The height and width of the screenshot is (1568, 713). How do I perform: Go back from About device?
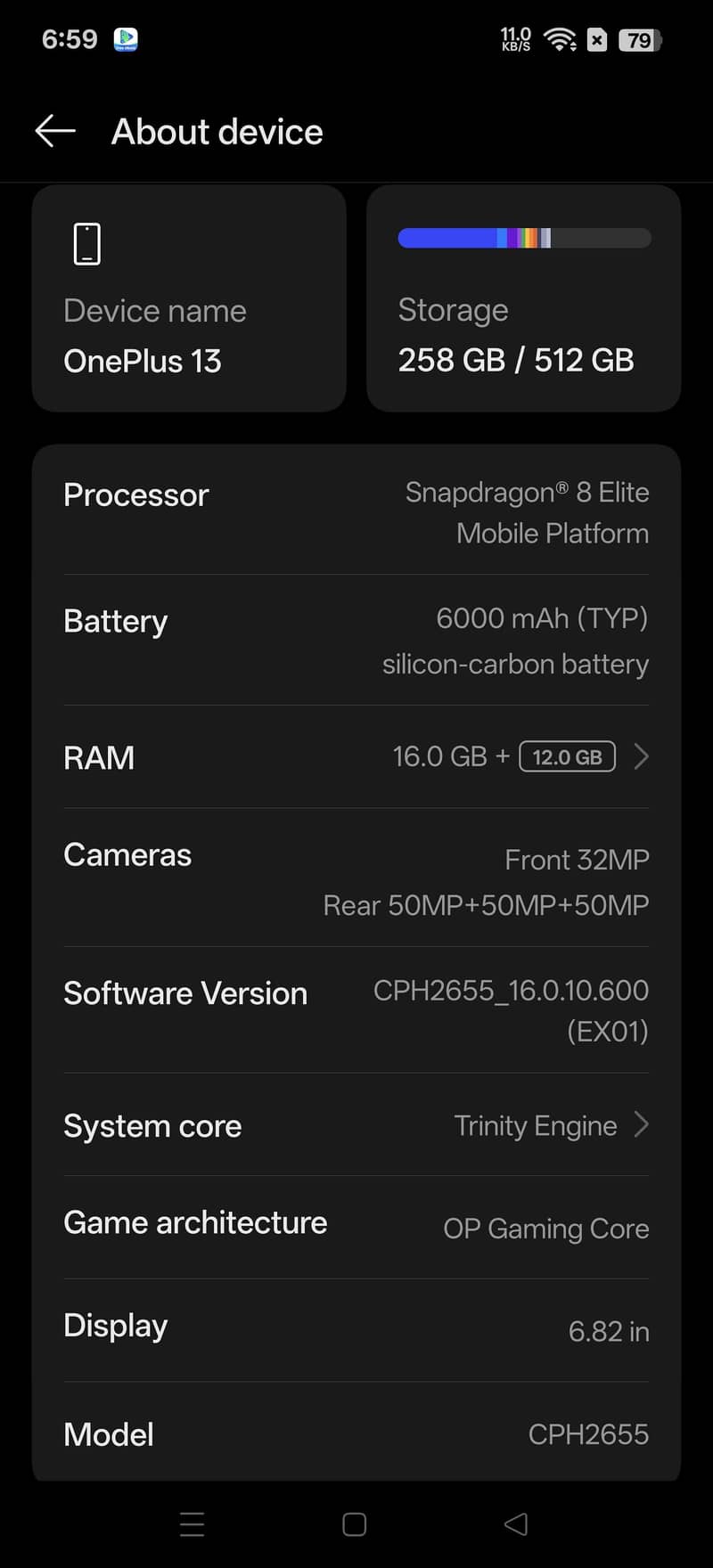55,131
